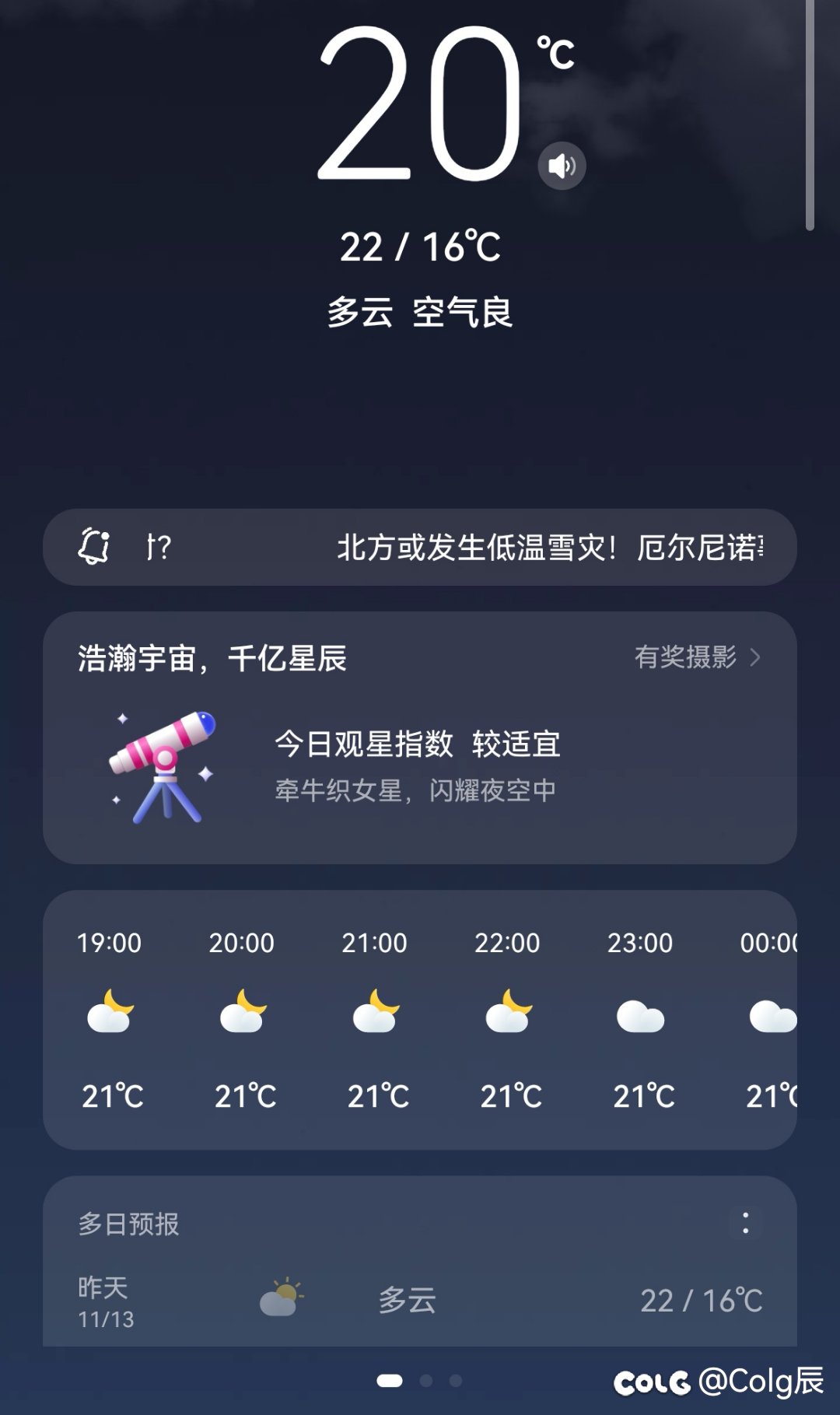The image size is (840, 1415).
Task: Open the 有奖摄影 link
Action: (698, 657)
